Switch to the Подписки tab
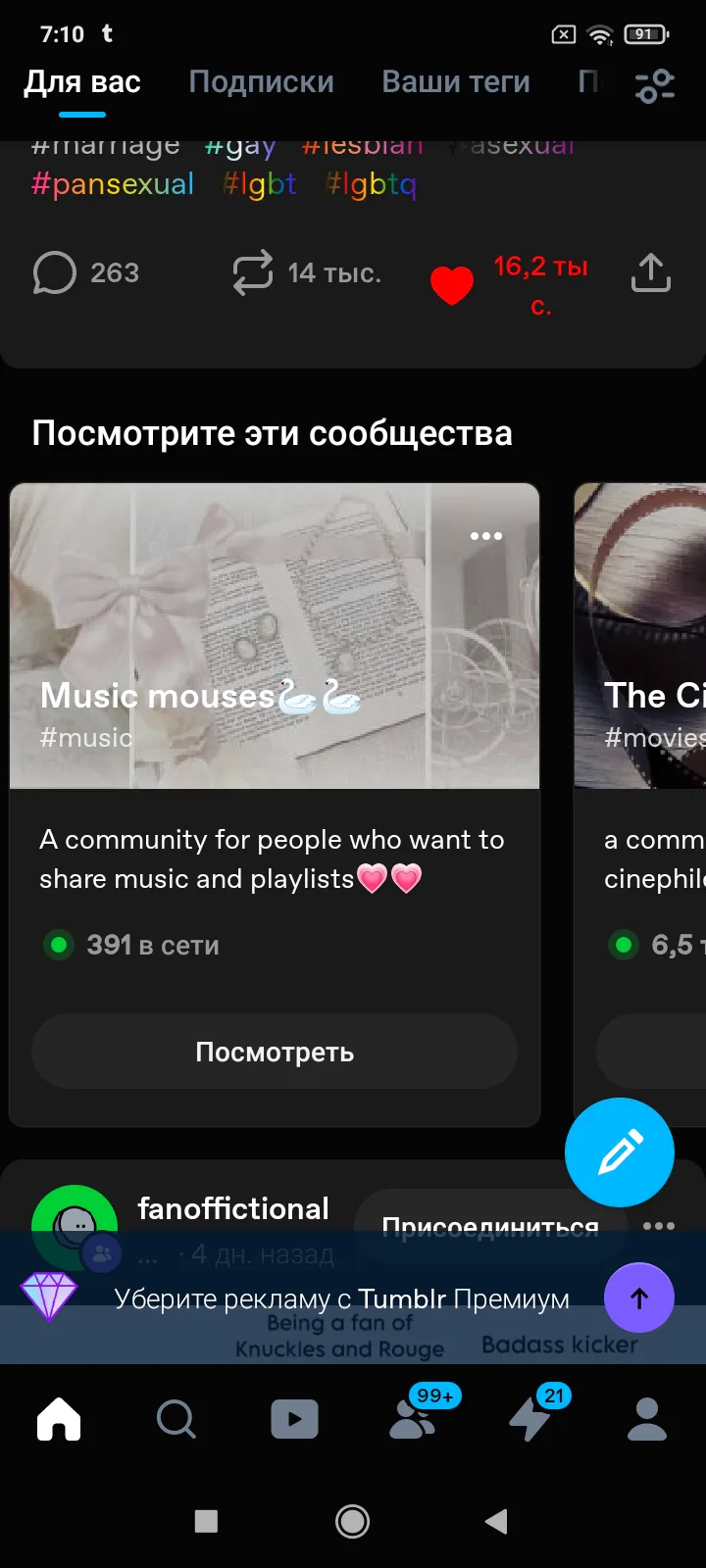Image resolution: width=706 pixels, height=1568 pixels. point(261,82)
